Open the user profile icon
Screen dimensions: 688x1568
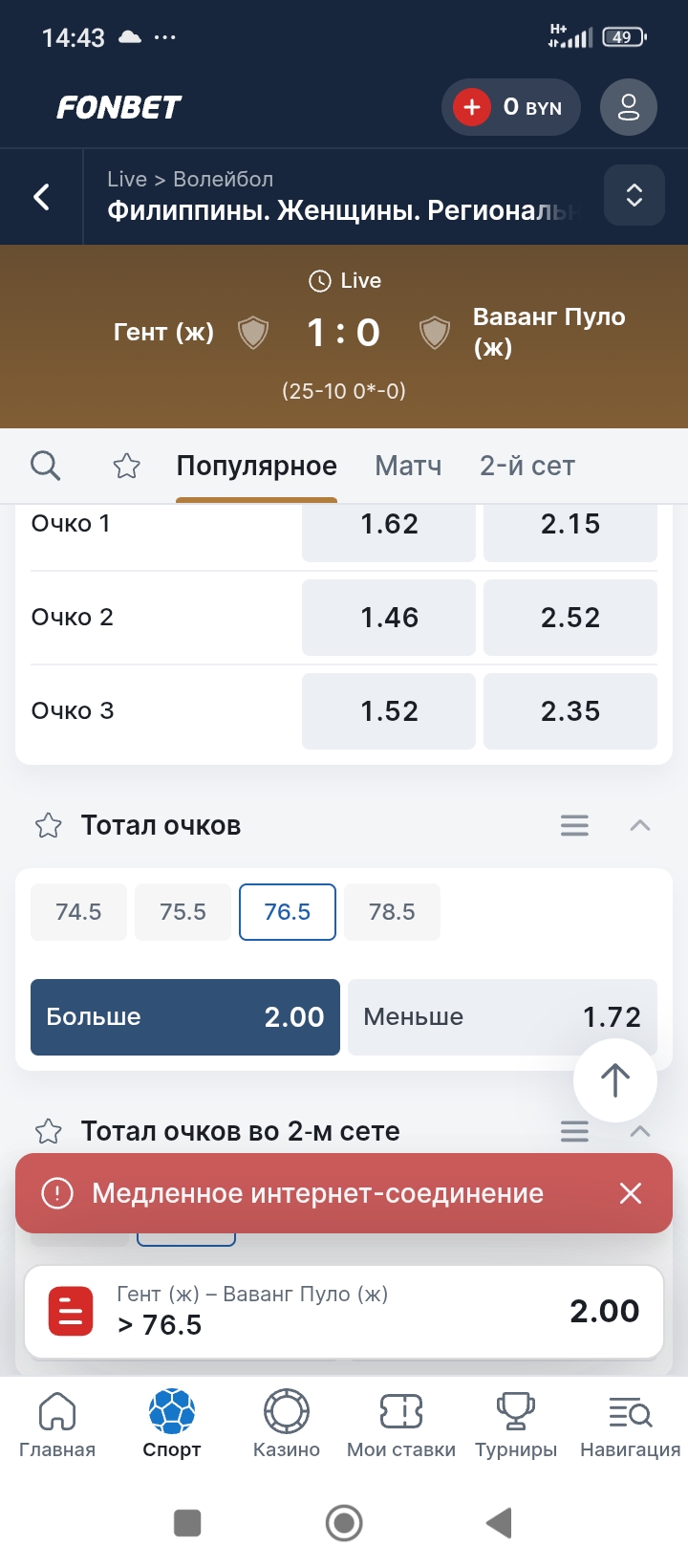(628, 107)
